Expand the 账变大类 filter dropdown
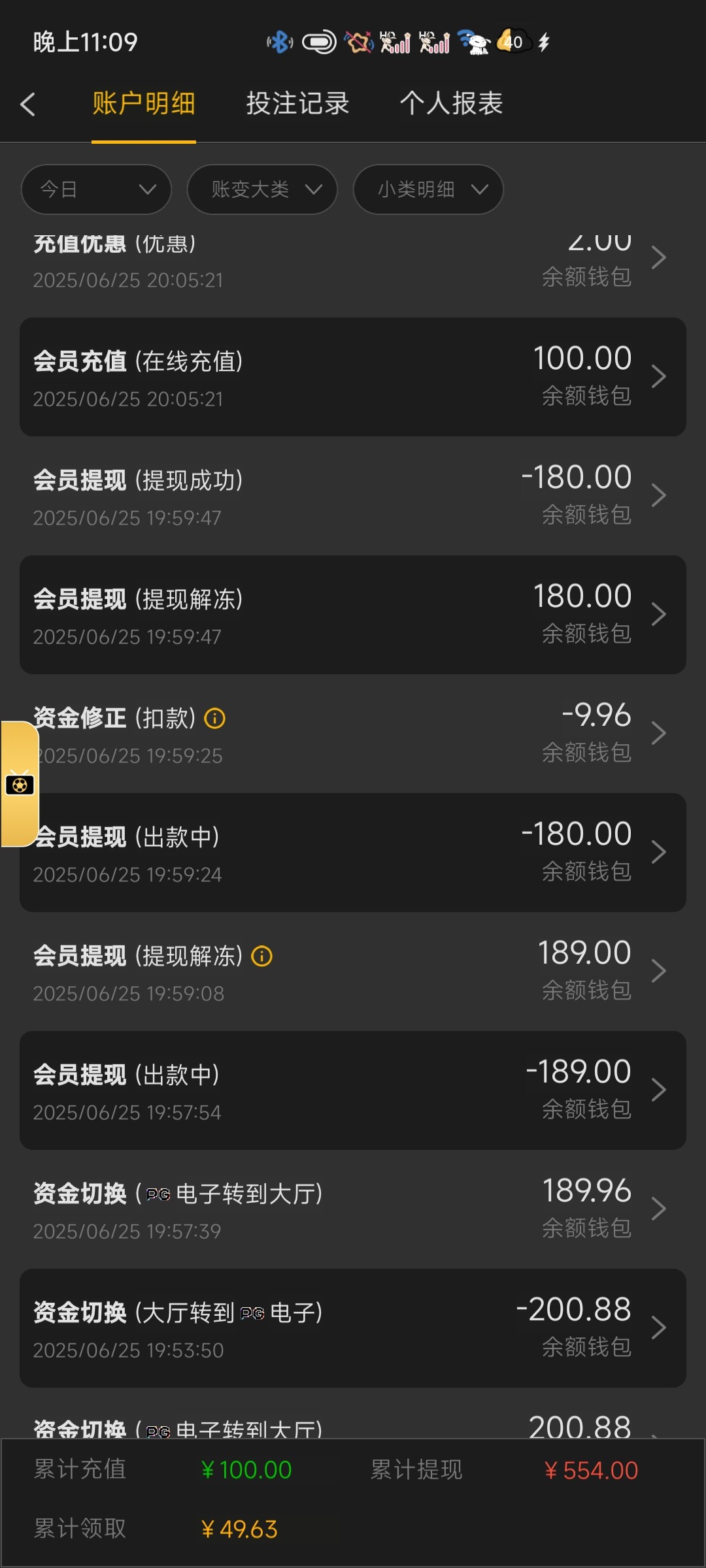Image resolution: width=706 pixels, height=1568 pixels. pos(262,189)
